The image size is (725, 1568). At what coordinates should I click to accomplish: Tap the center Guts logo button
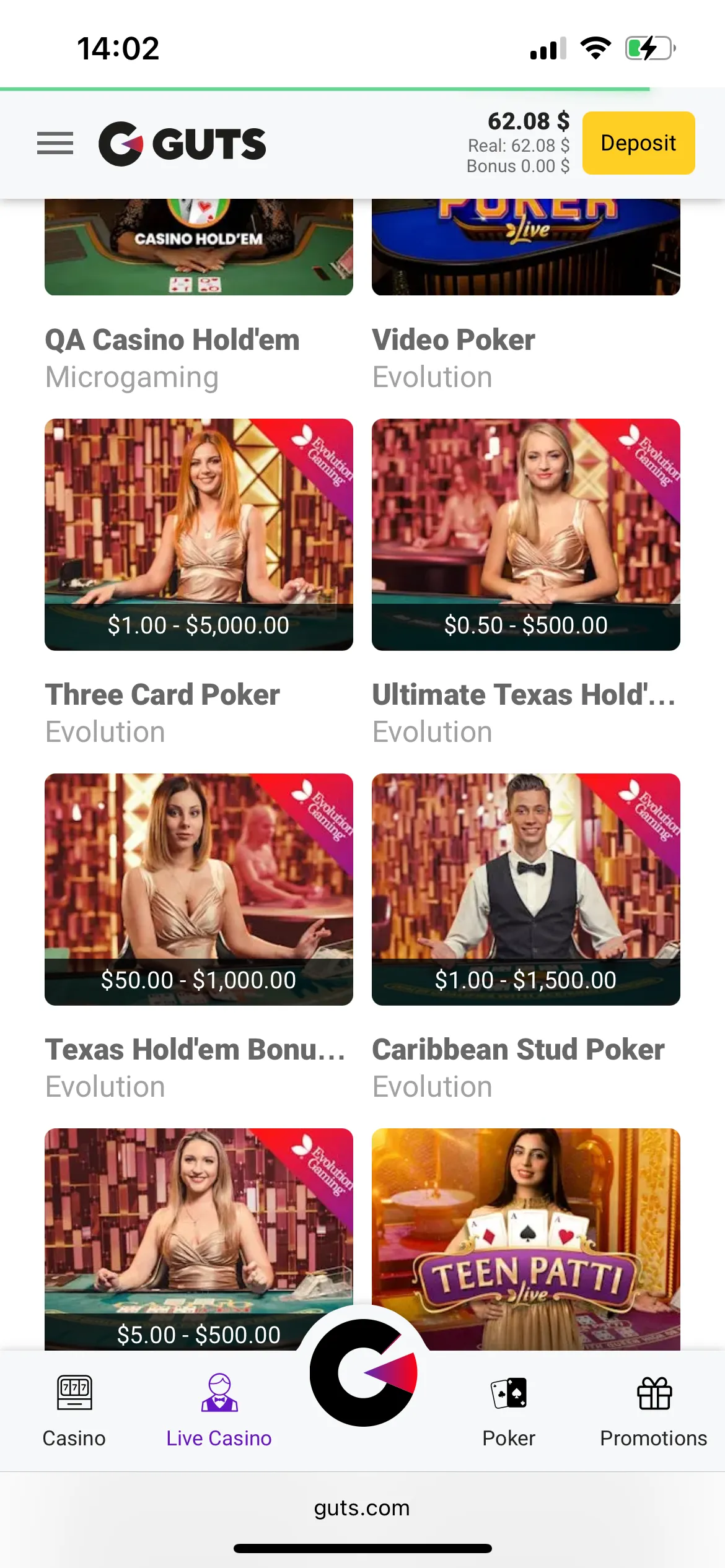(x=364, y=1372)
